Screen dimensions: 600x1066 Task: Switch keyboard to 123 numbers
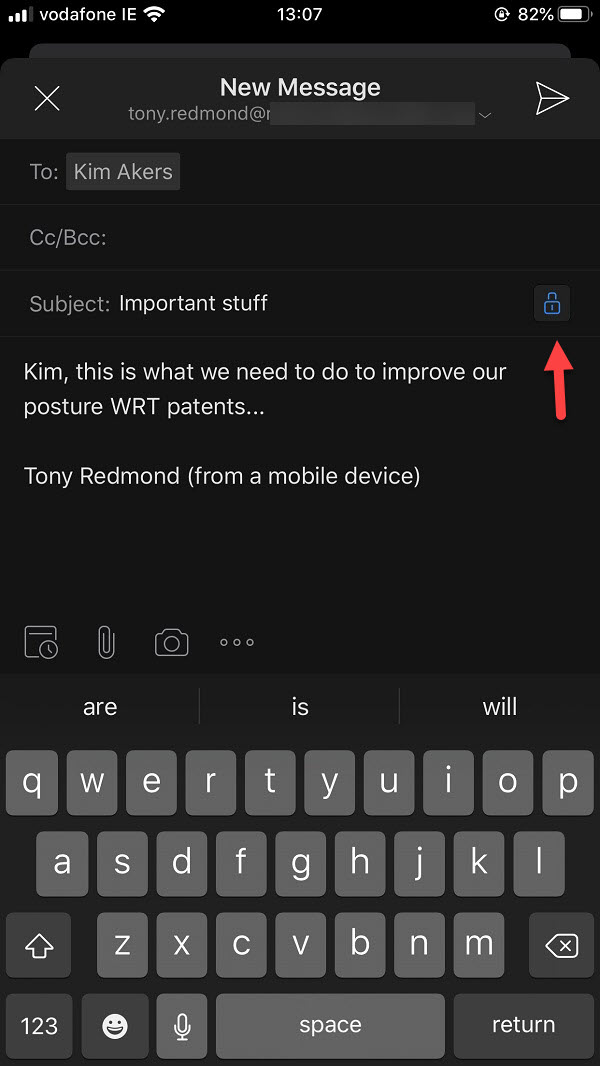[38, 1025]
